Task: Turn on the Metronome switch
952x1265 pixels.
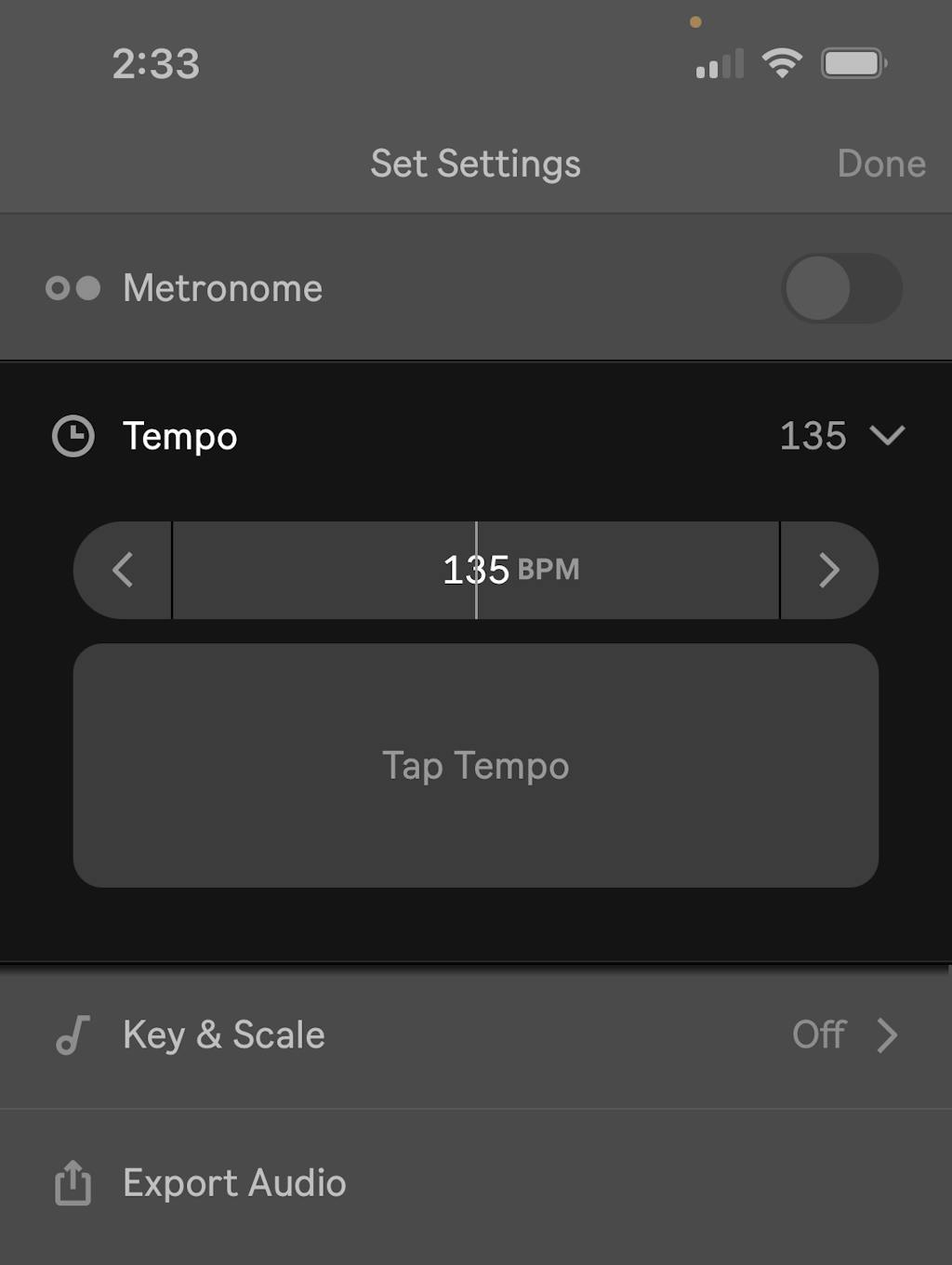Action: [841, 288]
